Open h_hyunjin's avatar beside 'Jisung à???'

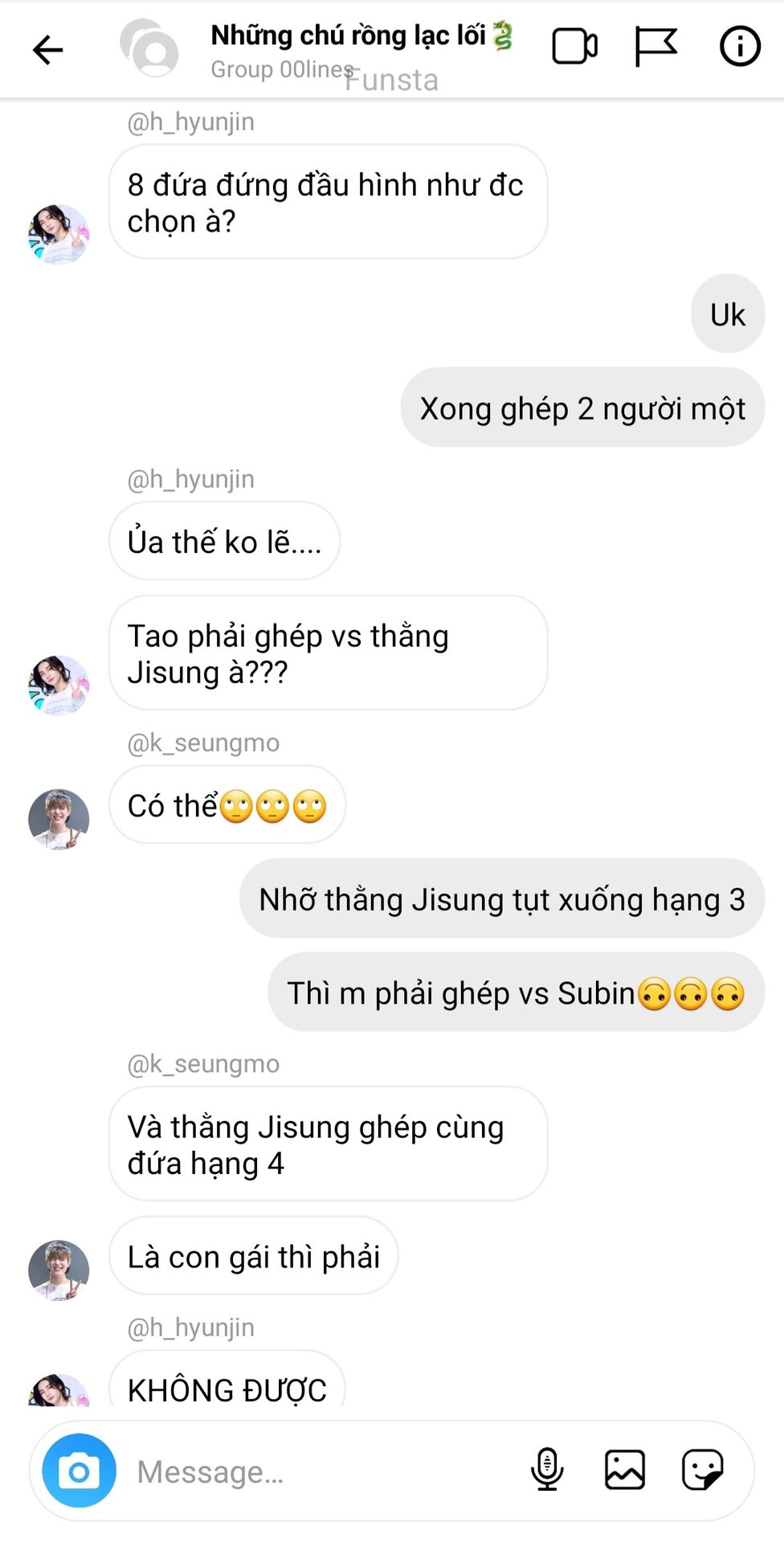[59, 685]
